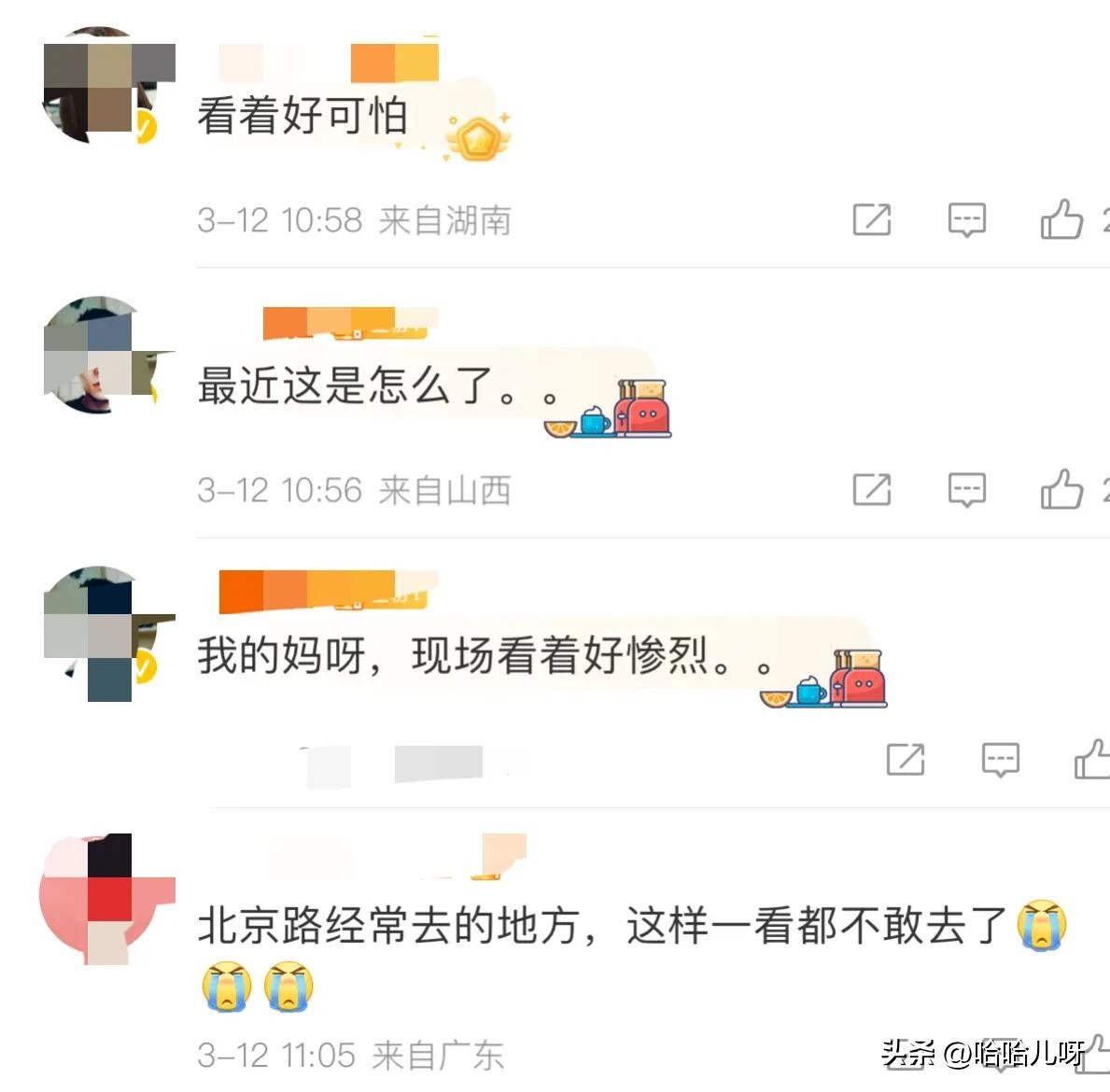Like the comment "我的妈呀，现场看着好惨烈"
This screenshot has height=1092, width=1110.
click(1092, 760)
